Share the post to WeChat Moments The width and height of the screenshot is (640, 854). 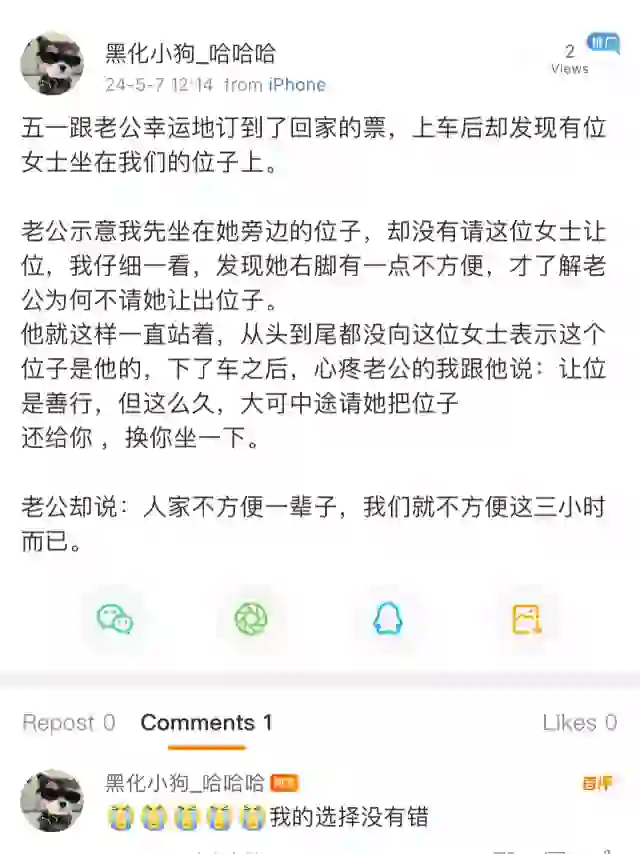click(x=251, y=620)
